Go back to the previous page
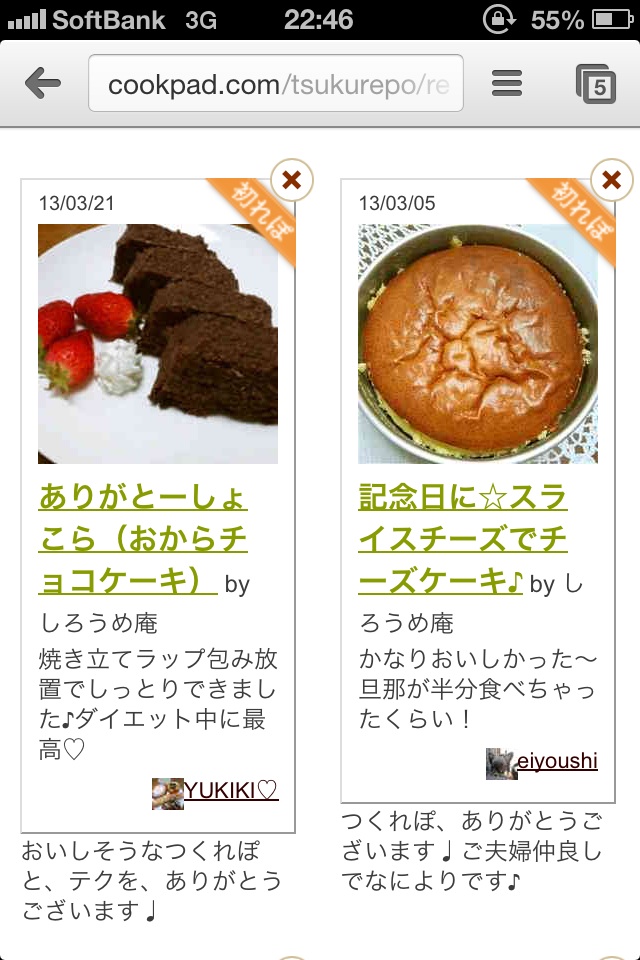The image size is (640, 960). click(x=43, y=84)
